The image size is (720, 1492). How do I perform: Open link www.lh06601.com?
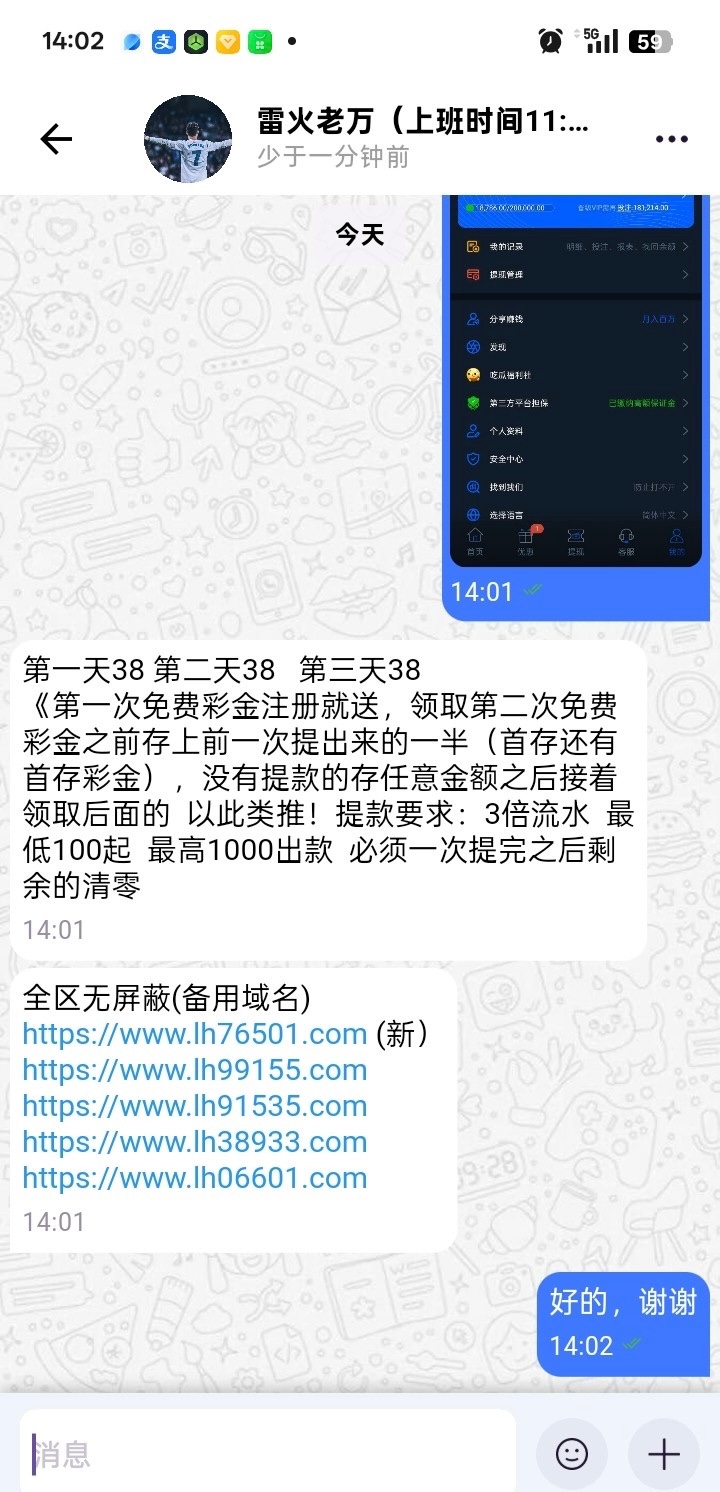pyautogui.click(x=195, y=1178)
